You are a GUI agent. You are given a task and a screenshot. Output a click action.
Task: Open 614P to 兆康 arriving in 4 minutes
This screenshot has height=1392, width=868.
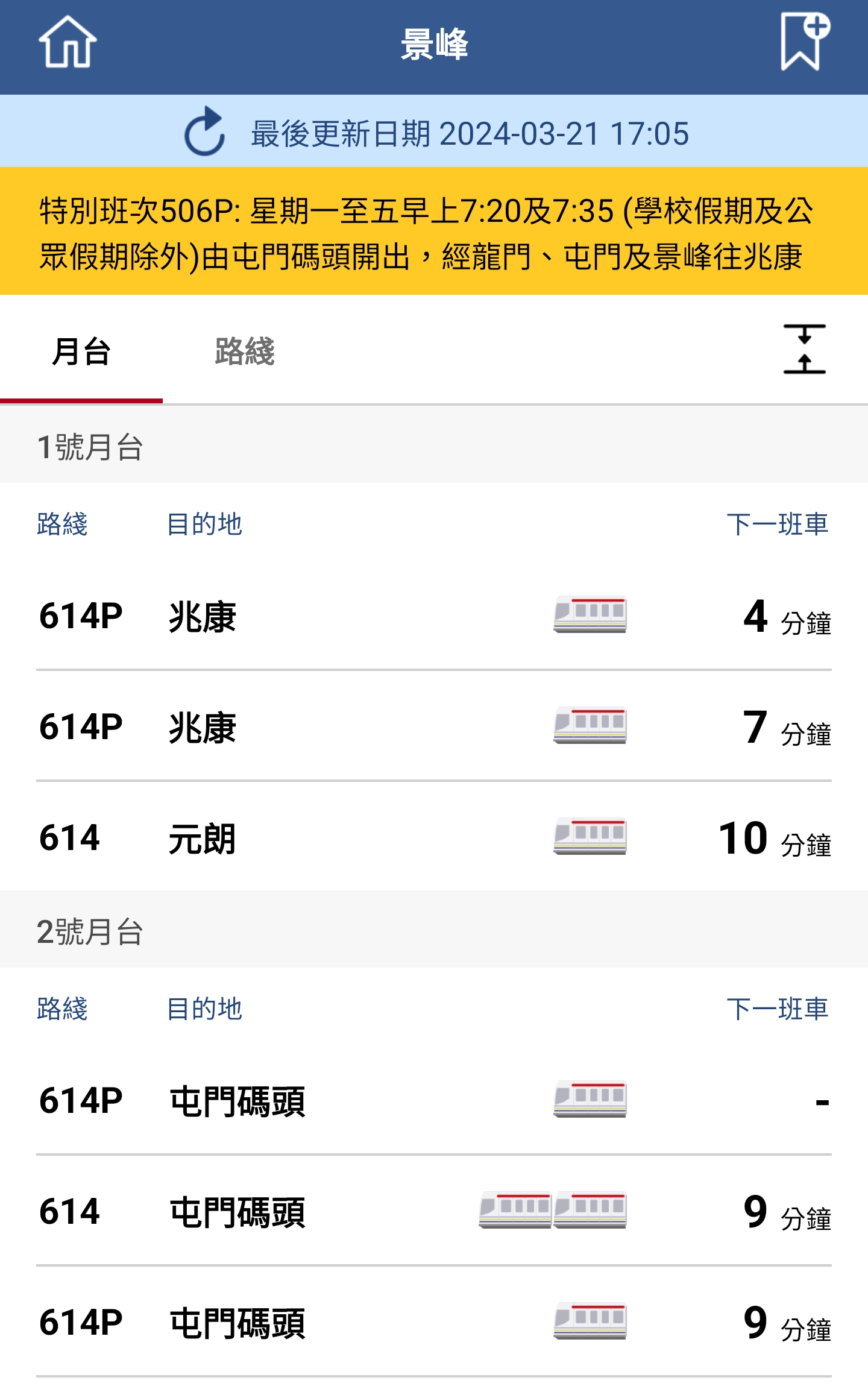click(434, 615)
